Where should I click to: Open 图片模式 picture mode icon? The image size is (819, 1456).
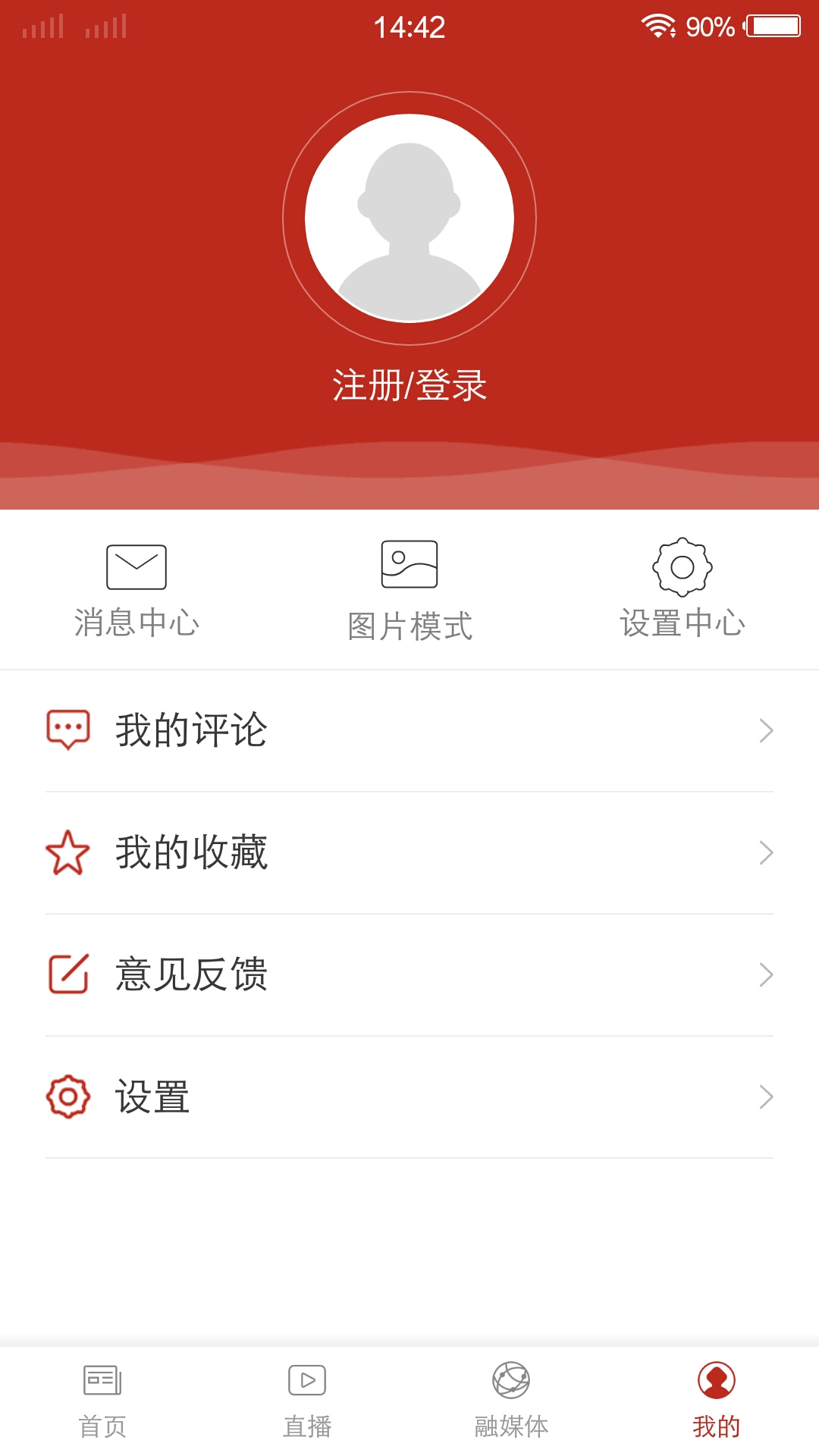click(x=409, y=566)
